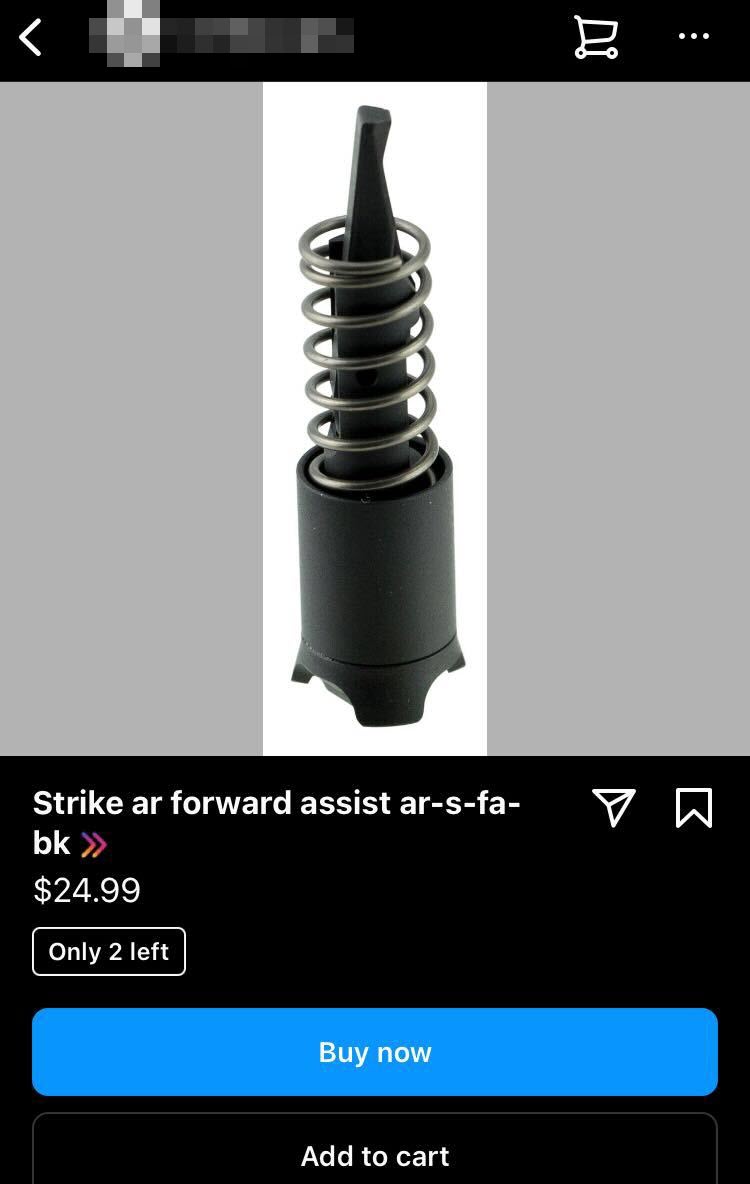View the product image full size

coord(375,418)
